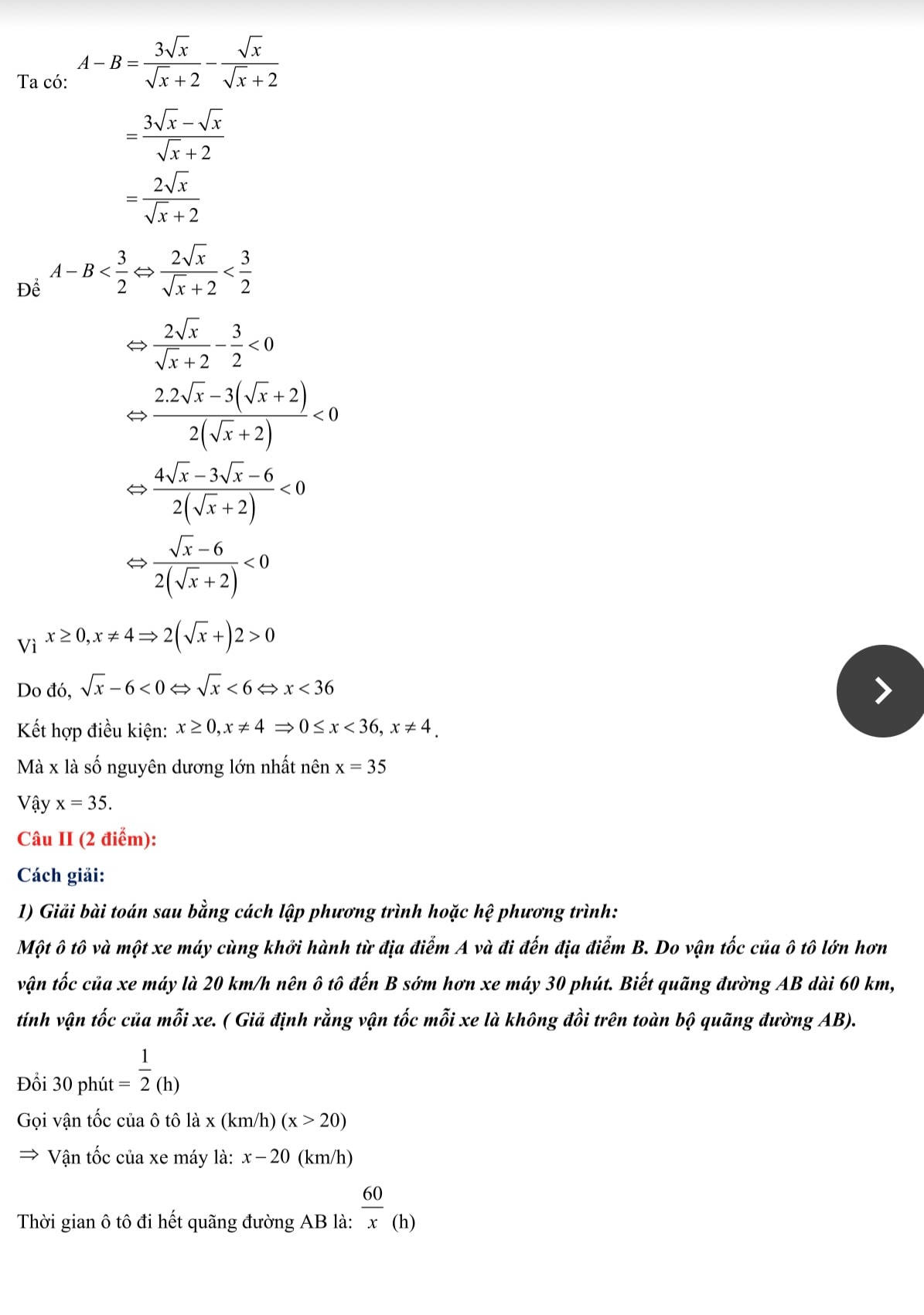This screenshot has height=1315, width=924.
Task: Go to the next page arrow
Action: tap(881, 690)
